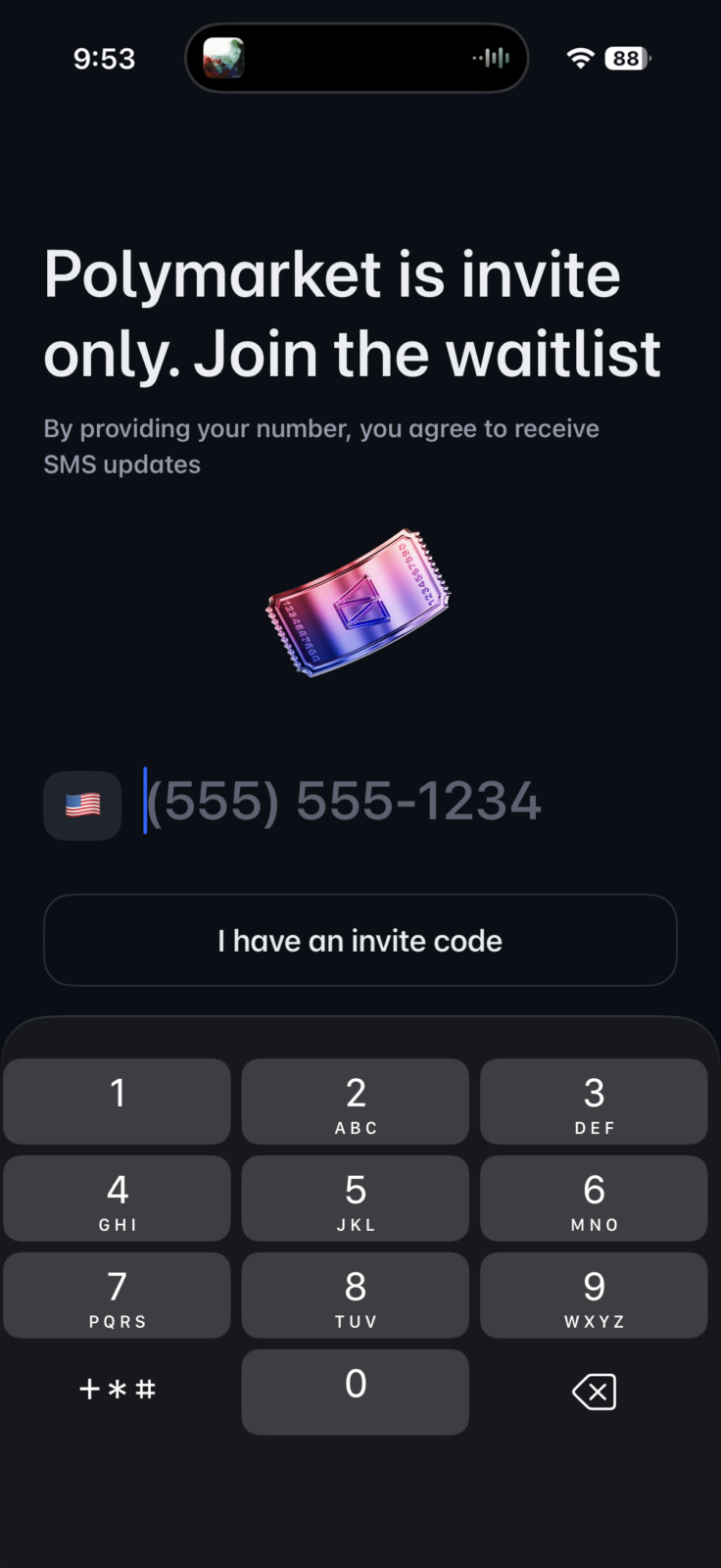Screen dimensions: 721x1568
Task: Select the I have an invite code button
Action: pyautogui.click(x=360, y=940)
